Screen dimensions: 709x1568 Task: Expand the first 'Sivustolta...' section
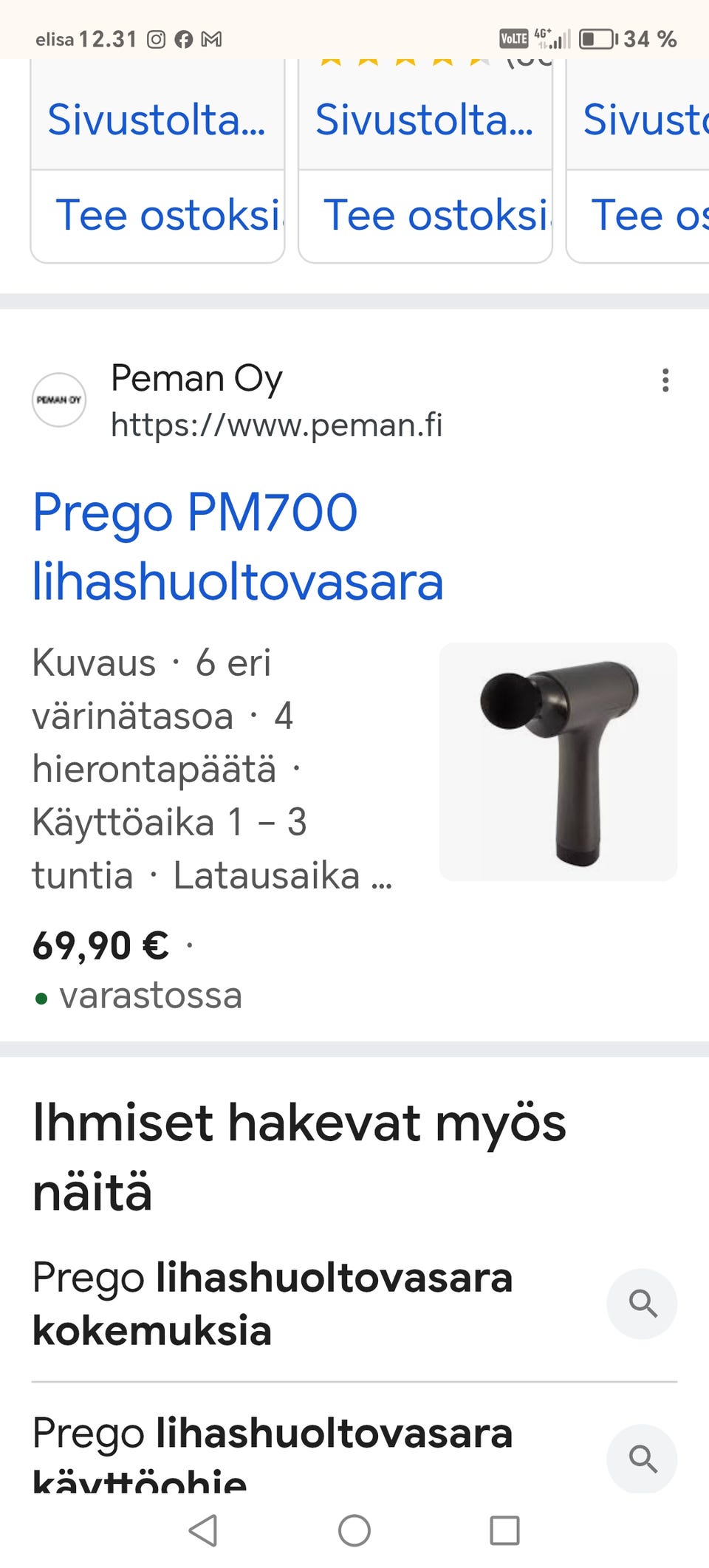pos(157,122)
